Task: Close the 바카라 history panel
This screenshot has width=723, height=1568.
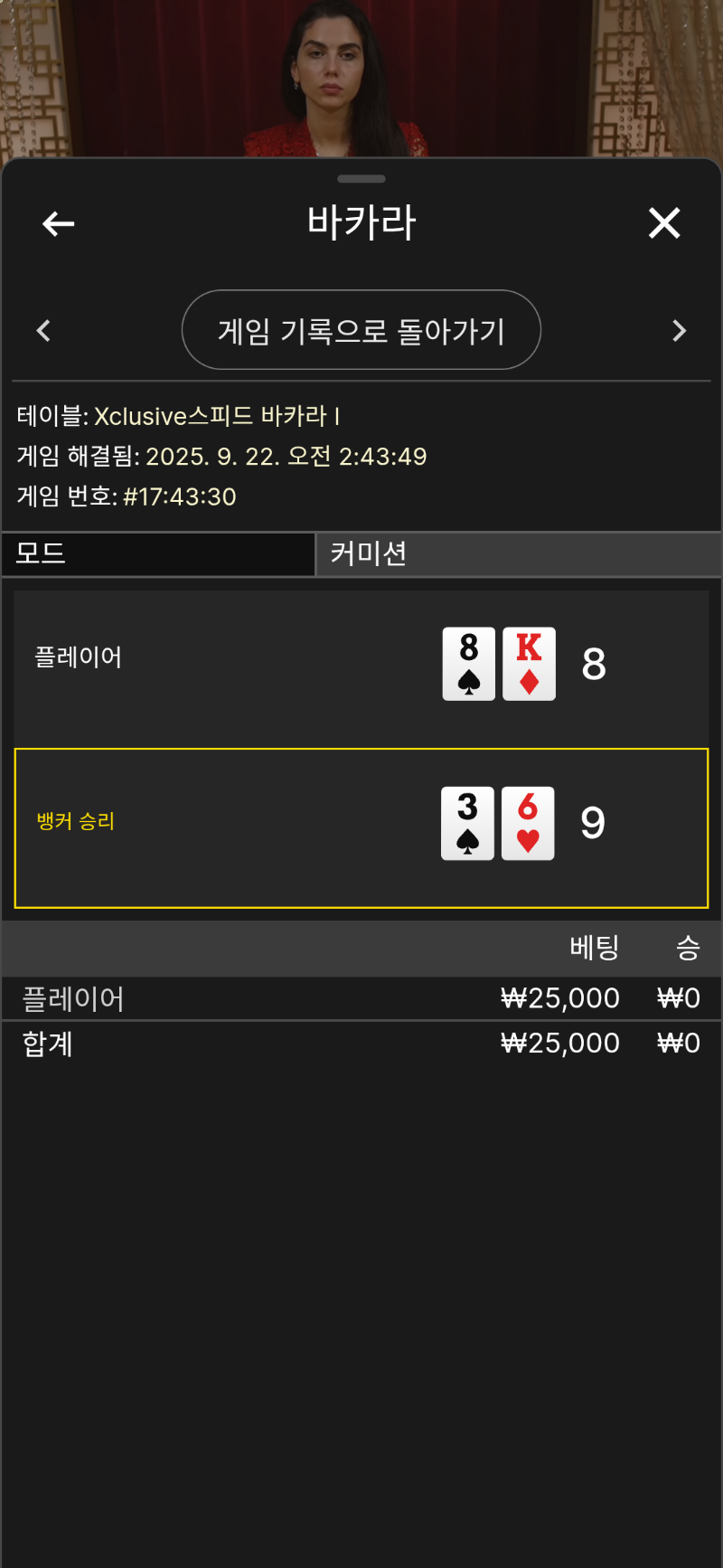Action: [664, 223]
